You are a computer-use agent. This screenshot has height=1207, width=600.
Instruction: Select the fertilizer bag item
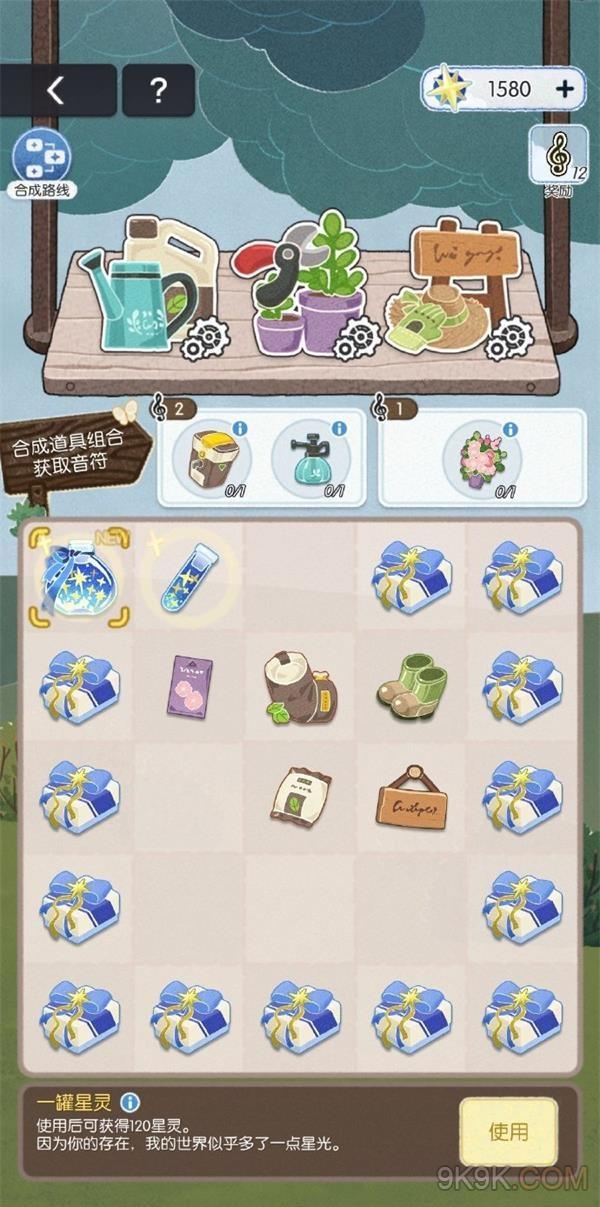click(298, 796)
